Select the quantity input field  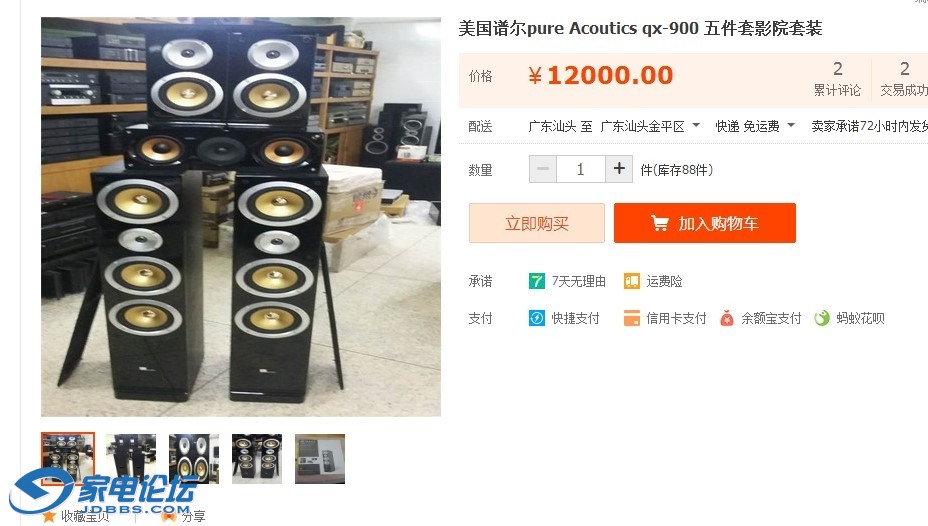click(x=580, y=169)
